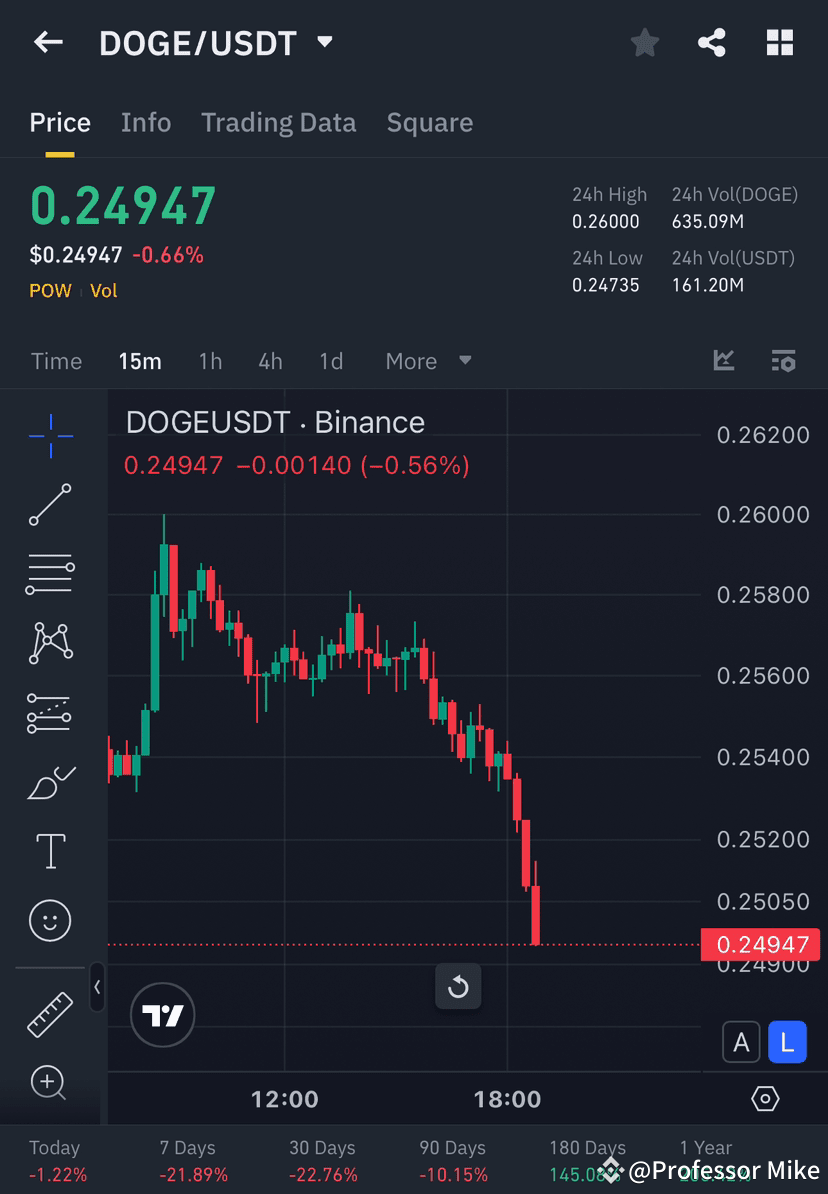Image resolution: width=828 pixels, height=1194 pixels.
Task: Open the horizontal lines tool
Action: point(50,574)
